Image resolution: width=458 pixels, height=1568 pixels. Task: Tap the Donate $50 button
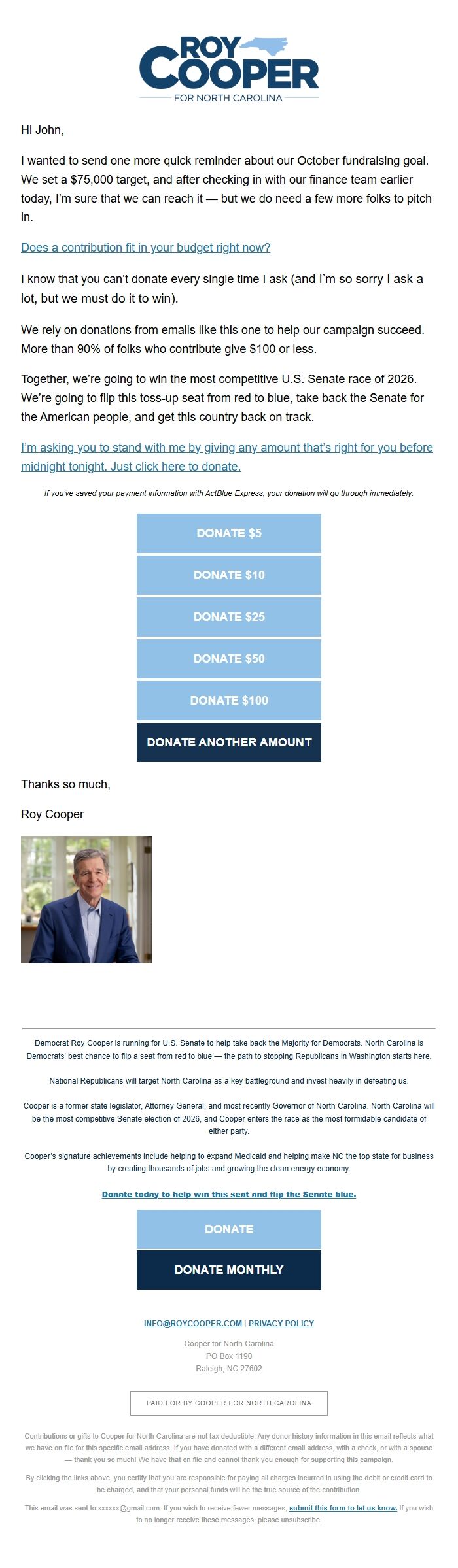[x=228, y=658]
